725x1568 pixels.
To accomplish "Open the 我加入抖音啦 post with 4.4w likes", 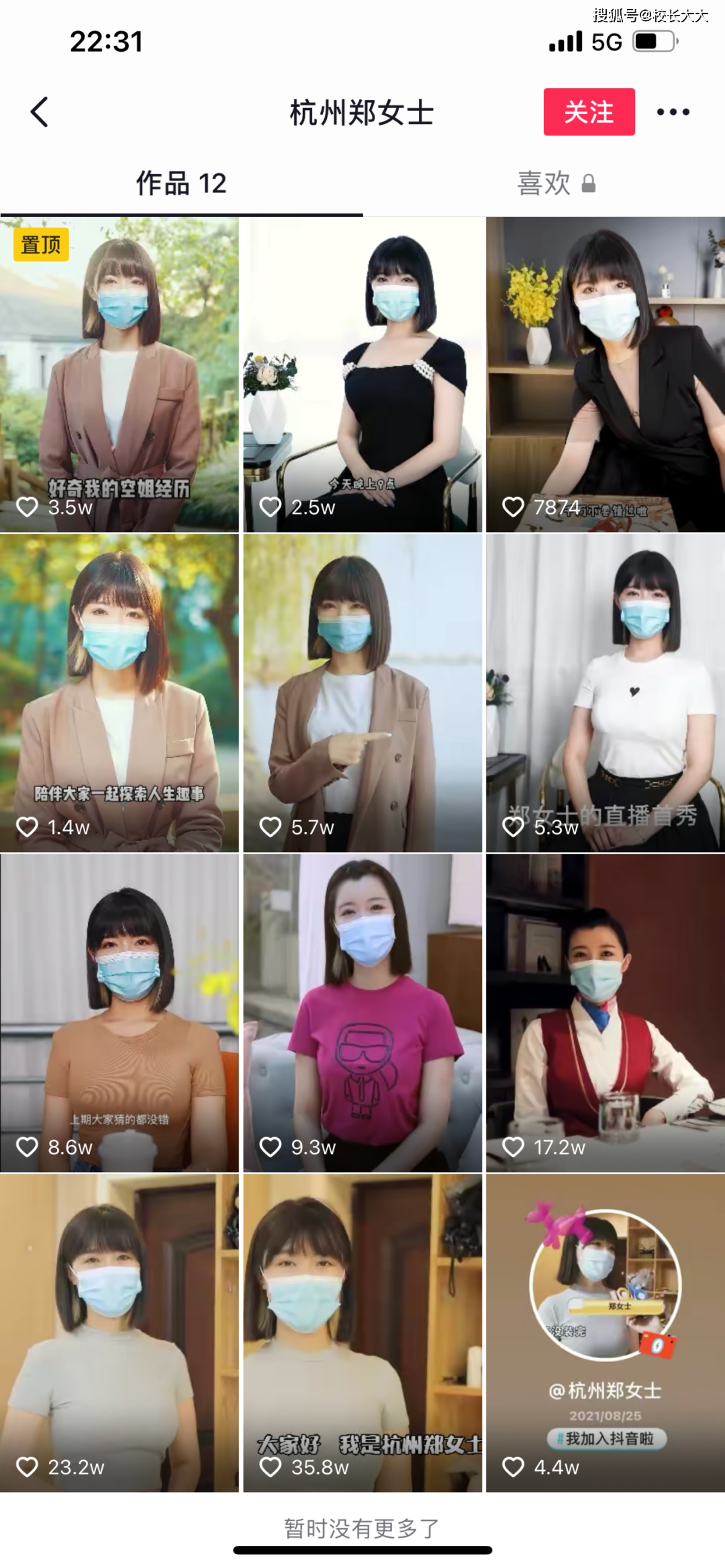I will pyautogui.click(x=605, y=1333).
